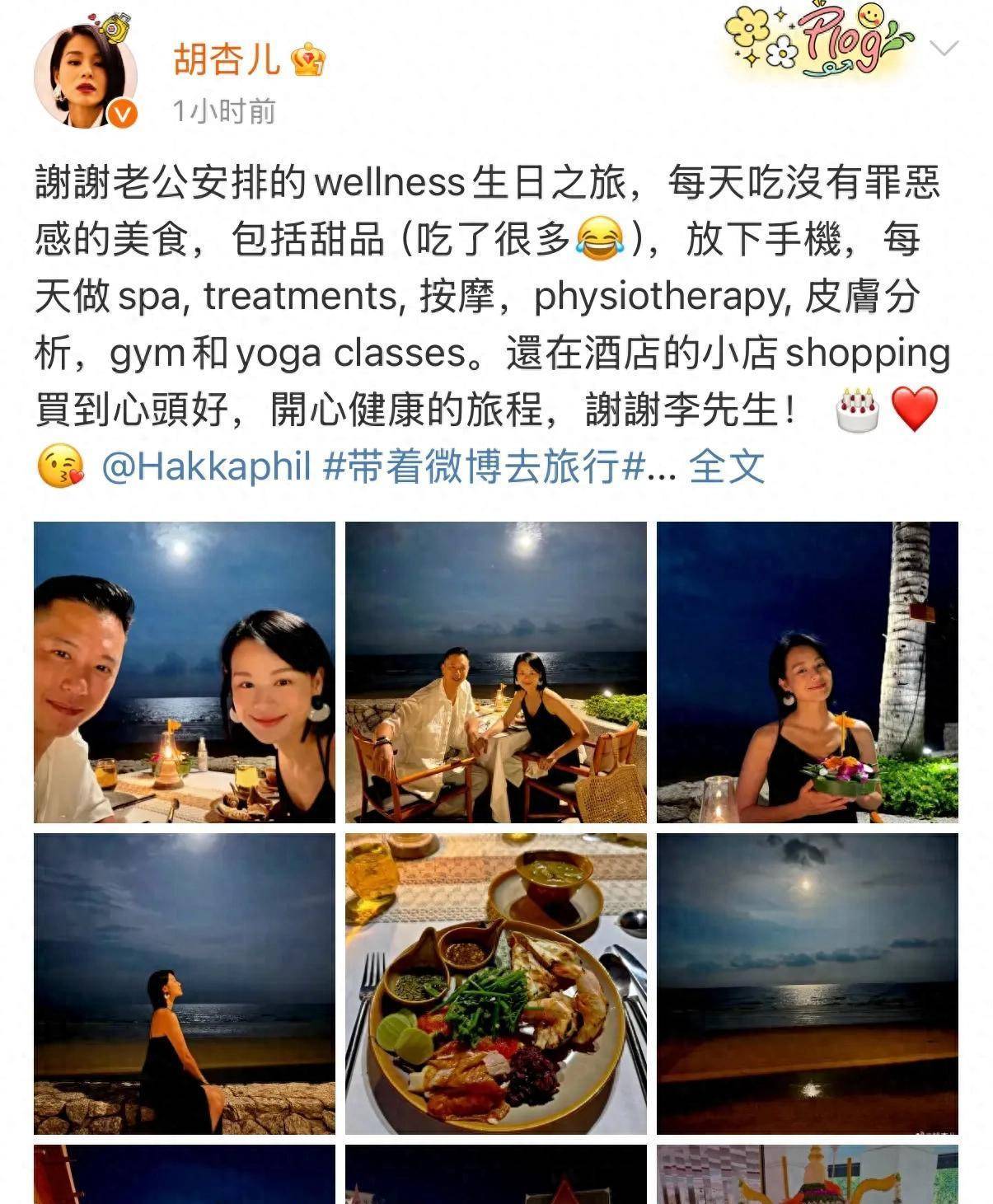Open 胡杏儿's profile avatar
This screenshot has width=993, height=1204.
pos(85,76)
